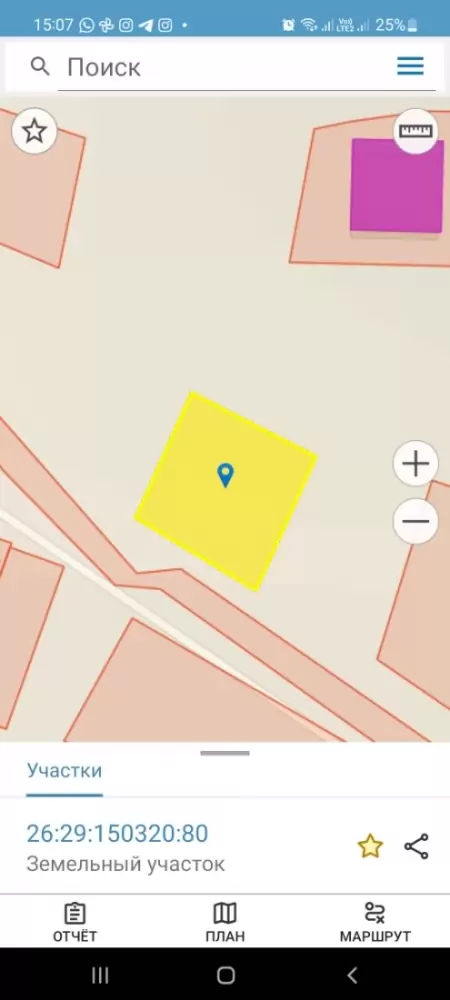This screenshot has width=450, height=1000.
Task: Tap the blue pin on the yellow parcel
Action: 225,475
